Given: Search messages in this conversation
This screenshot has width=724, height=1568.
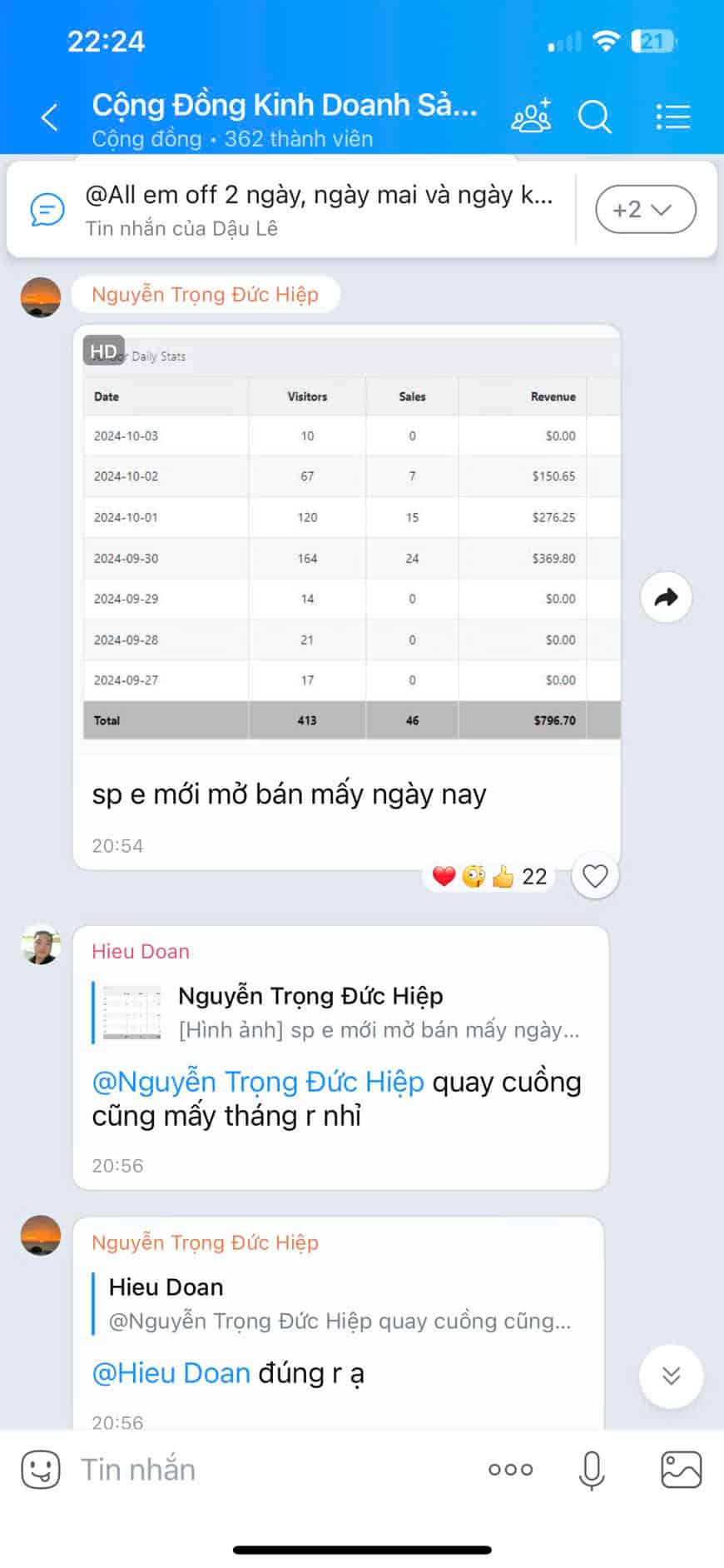Looking at the screenshot, I should (x=594, y=117).
